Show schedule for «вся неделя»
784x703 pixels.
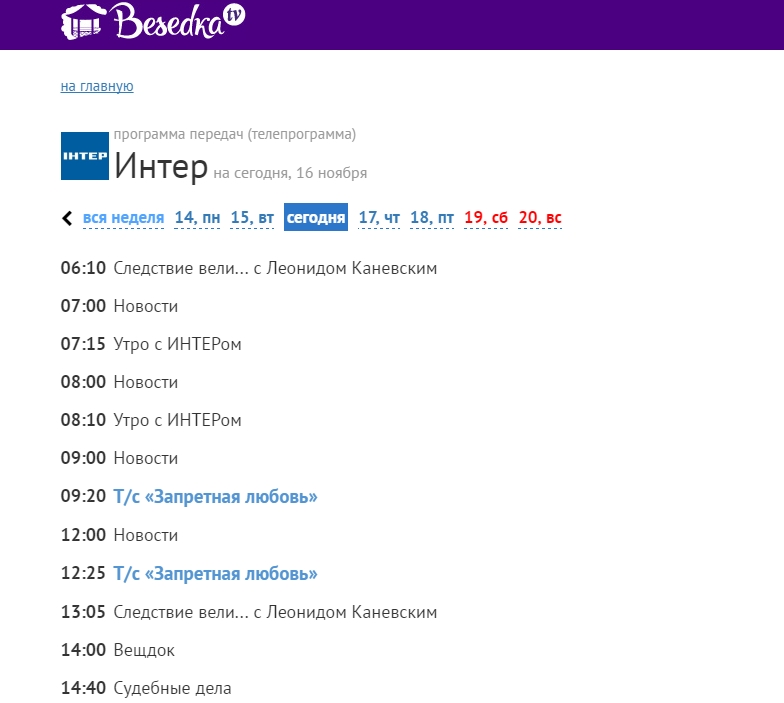click(x=123, y=218)
